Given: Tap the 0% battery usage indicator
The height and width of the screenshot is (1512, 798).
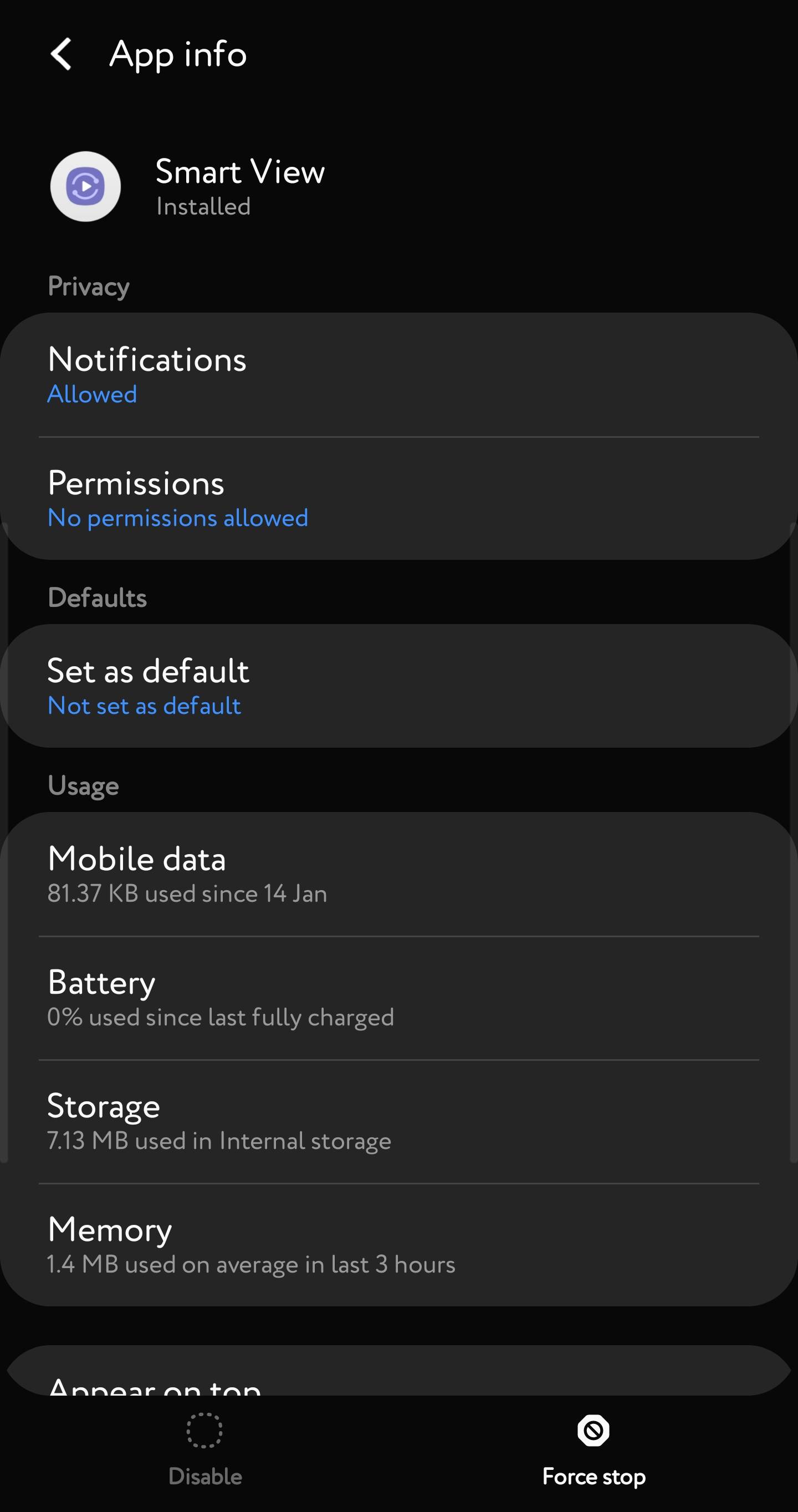Looking at the screenshot, I should point(221,1017).
